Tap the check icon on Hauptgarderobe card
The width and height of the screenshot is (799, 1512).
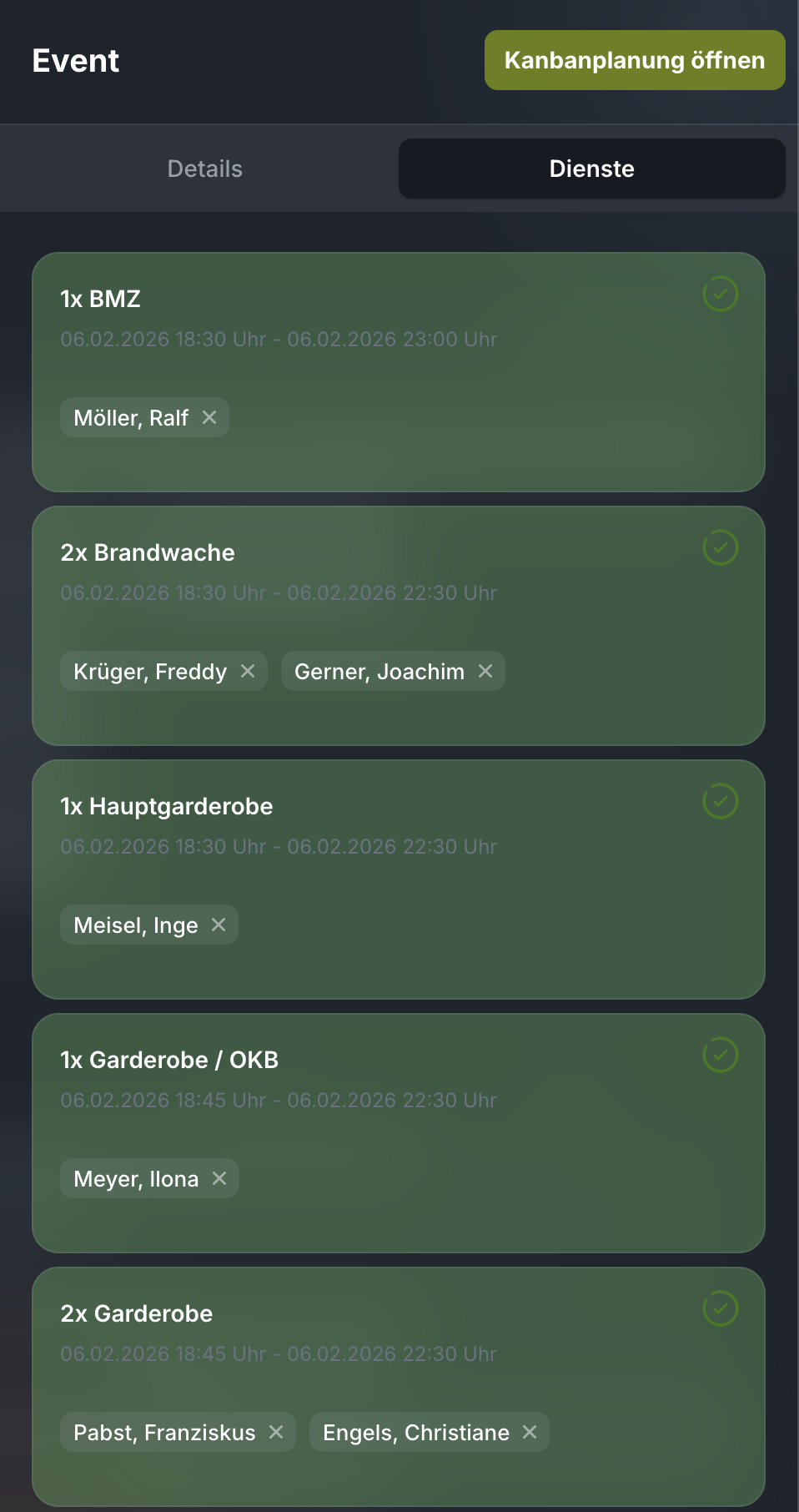(721, 801)
